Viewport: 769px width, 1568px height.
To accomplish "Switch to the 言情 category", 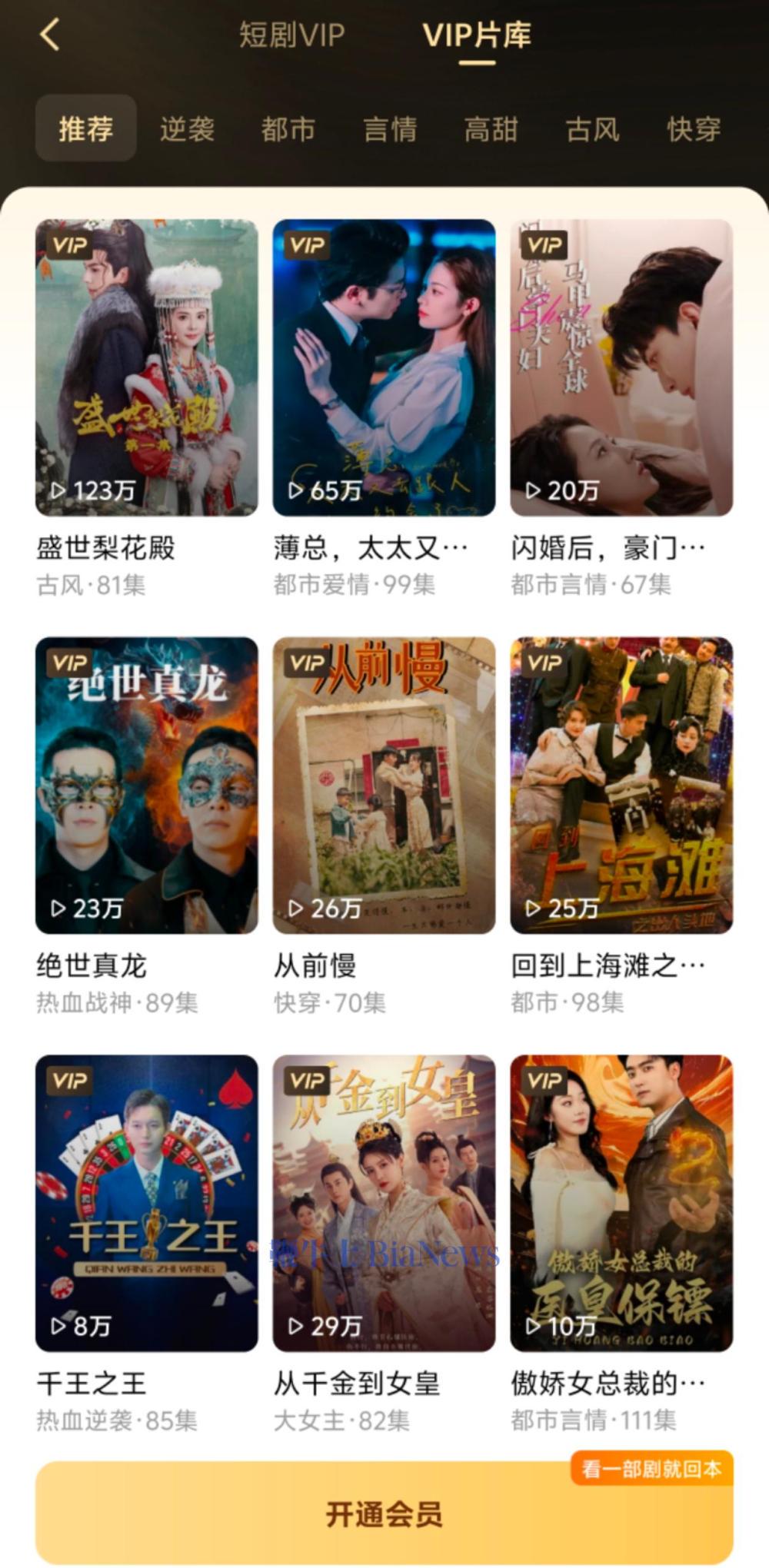I will [x=390, y=128].
